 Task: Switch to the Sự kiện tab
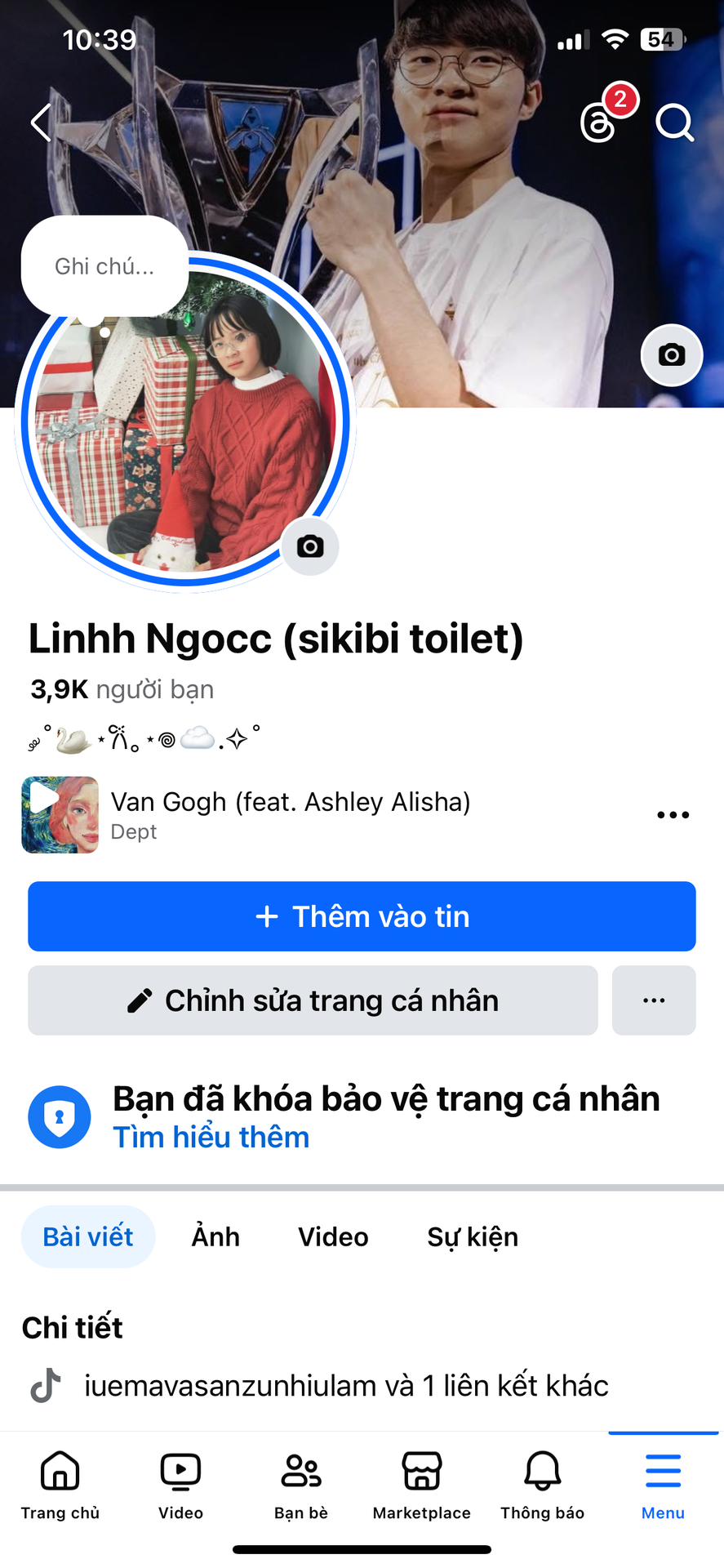coord(473,1236)
